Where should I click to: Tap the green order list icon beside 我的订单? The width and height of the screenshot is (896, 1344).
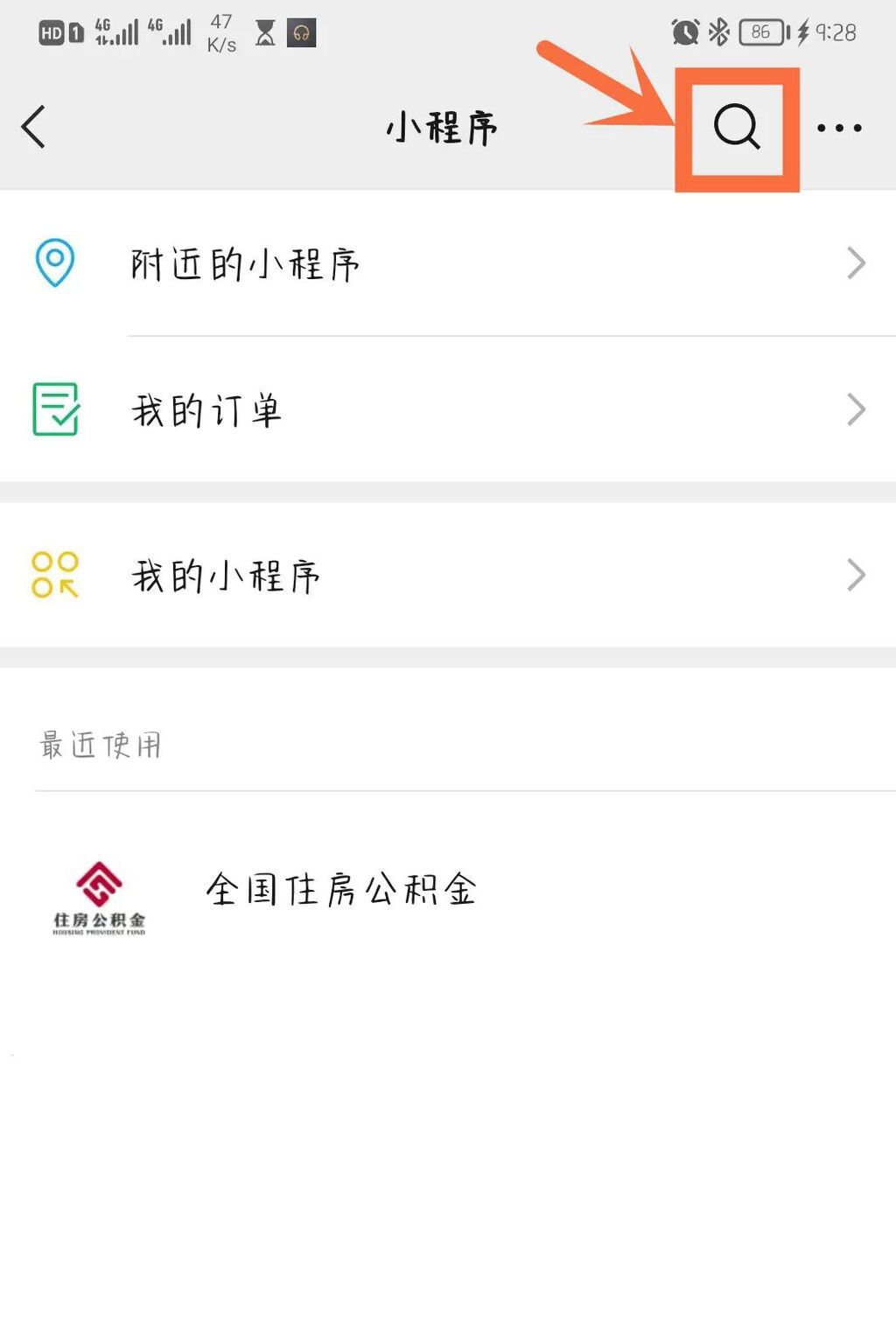coord(54,409)
